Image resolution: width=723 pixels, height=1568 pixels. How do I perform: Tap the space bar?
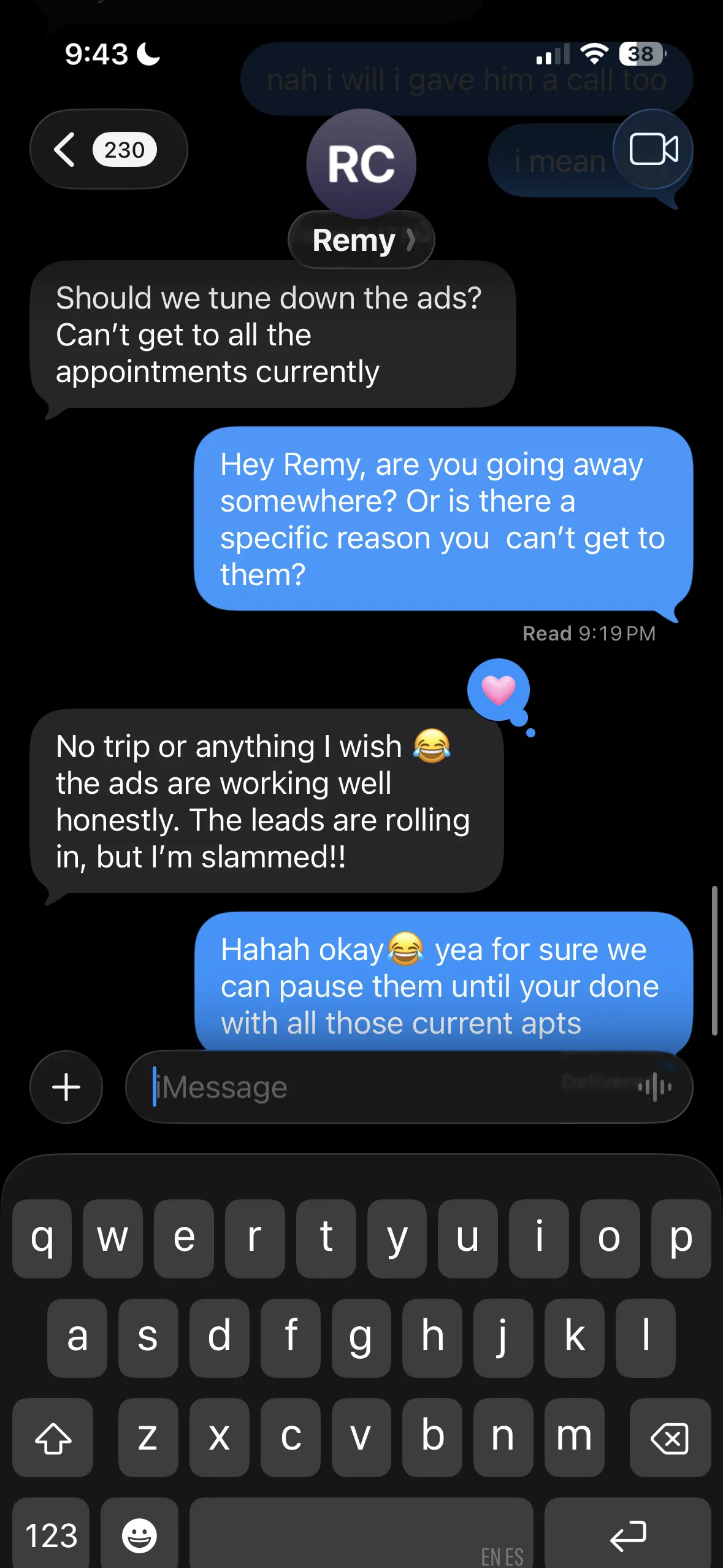point(361,1535)
